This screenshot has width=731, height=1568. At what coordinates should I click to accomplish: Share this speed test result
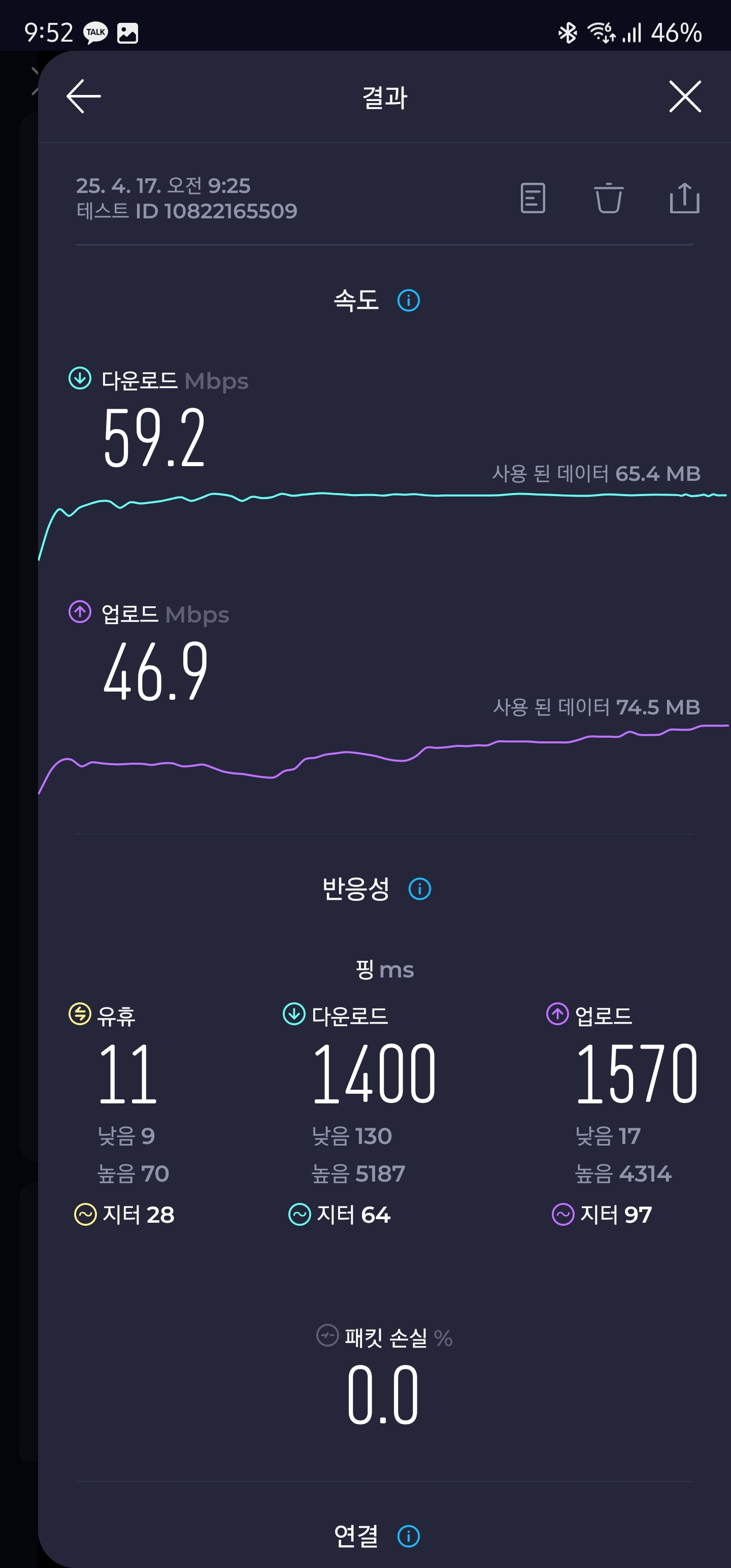tap(684, 198)
